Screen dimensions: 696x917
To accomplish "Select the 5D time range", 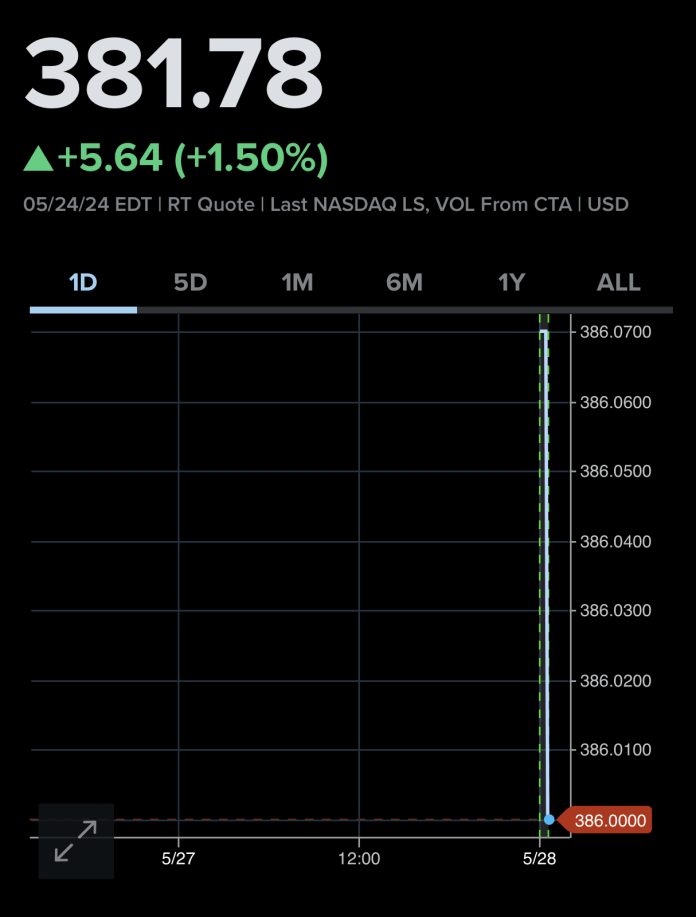I will pos(190,283).
